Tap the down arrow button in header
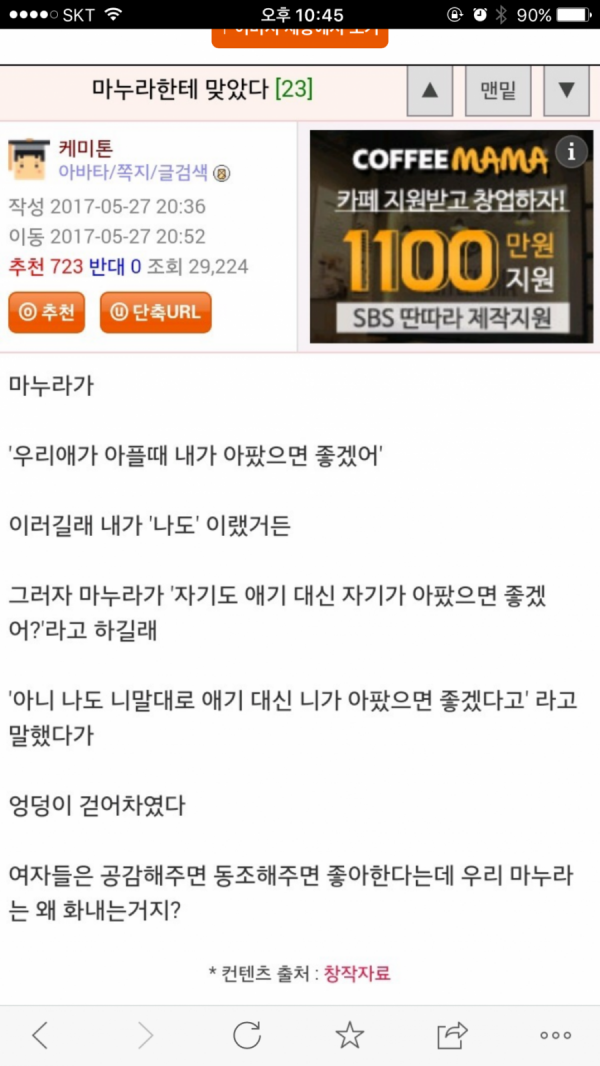The width and height of the screenshot is (600, 1066). (x=567, y=91)
